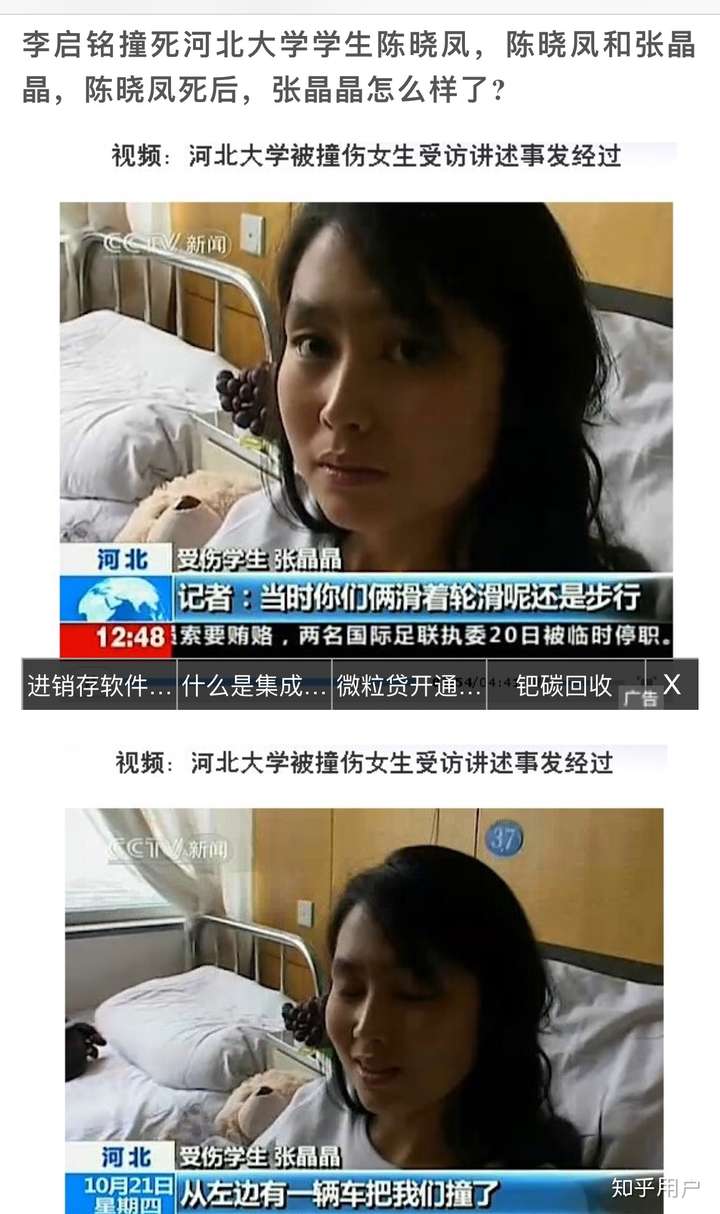Open the 微粒贷开通 ad link

click(x=409, y=685)
